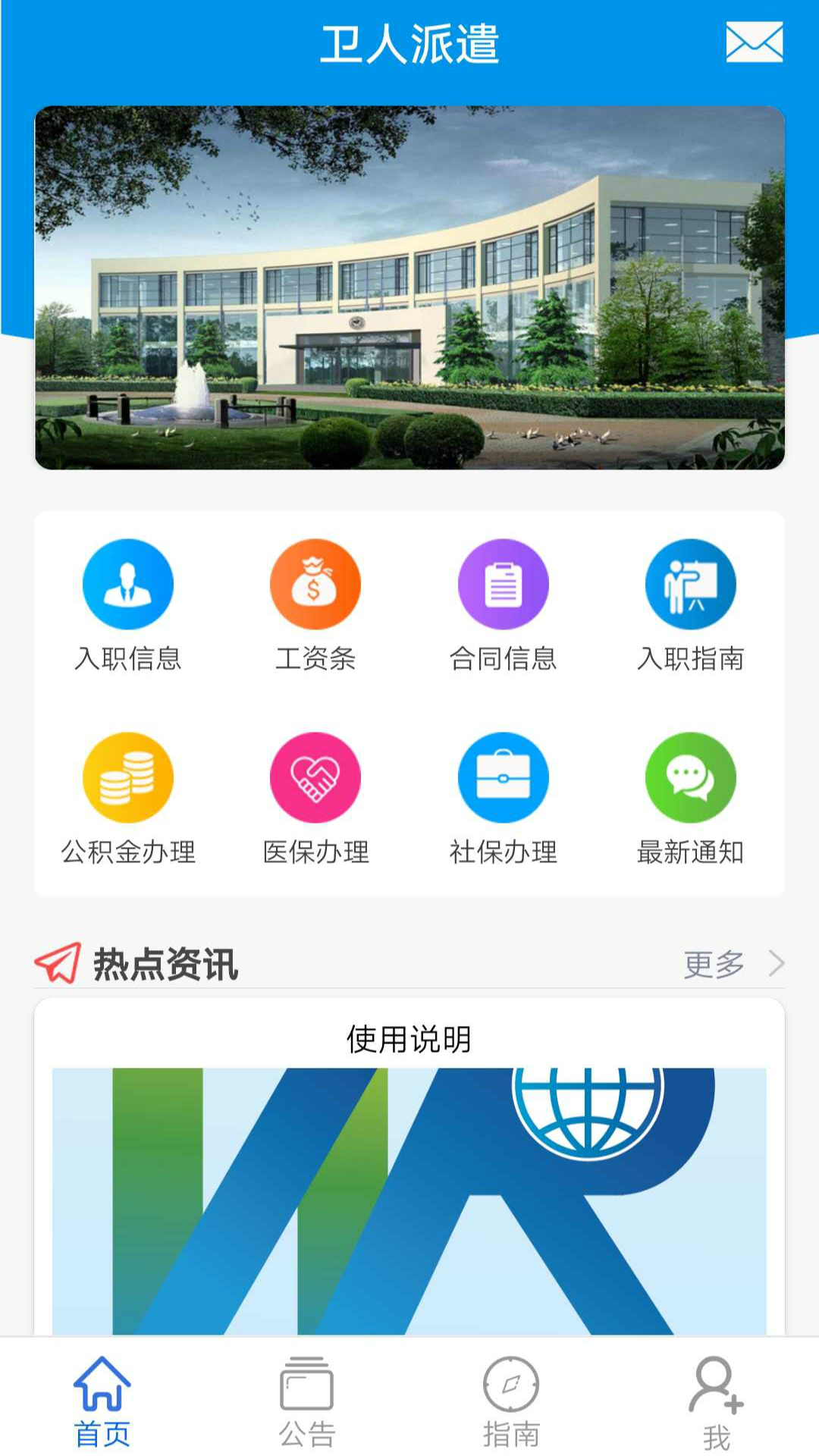This screenshot has width=819, height=1456.
Task: Open the 使用说明 usage instructions article
Action: pos(409,1040)
